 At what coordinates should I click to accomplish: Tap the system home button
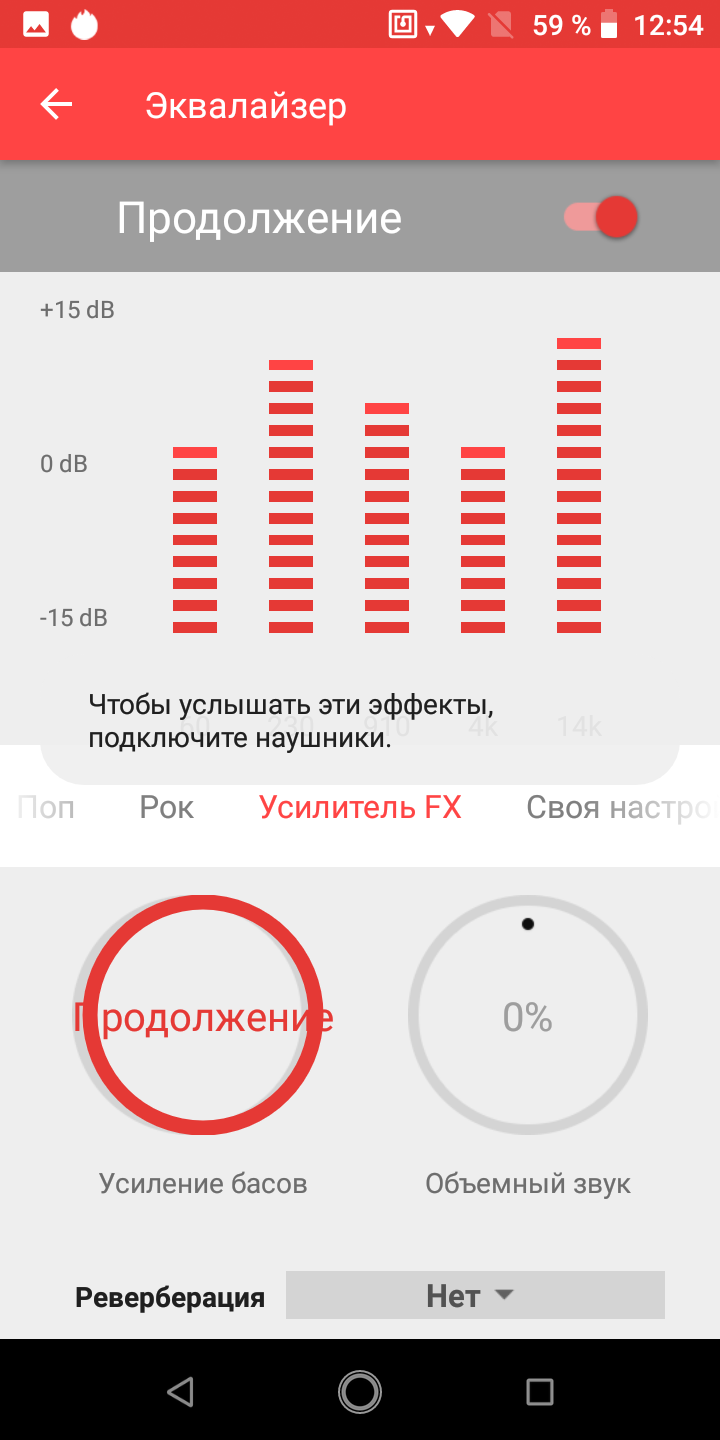[x=360, y=1391]
